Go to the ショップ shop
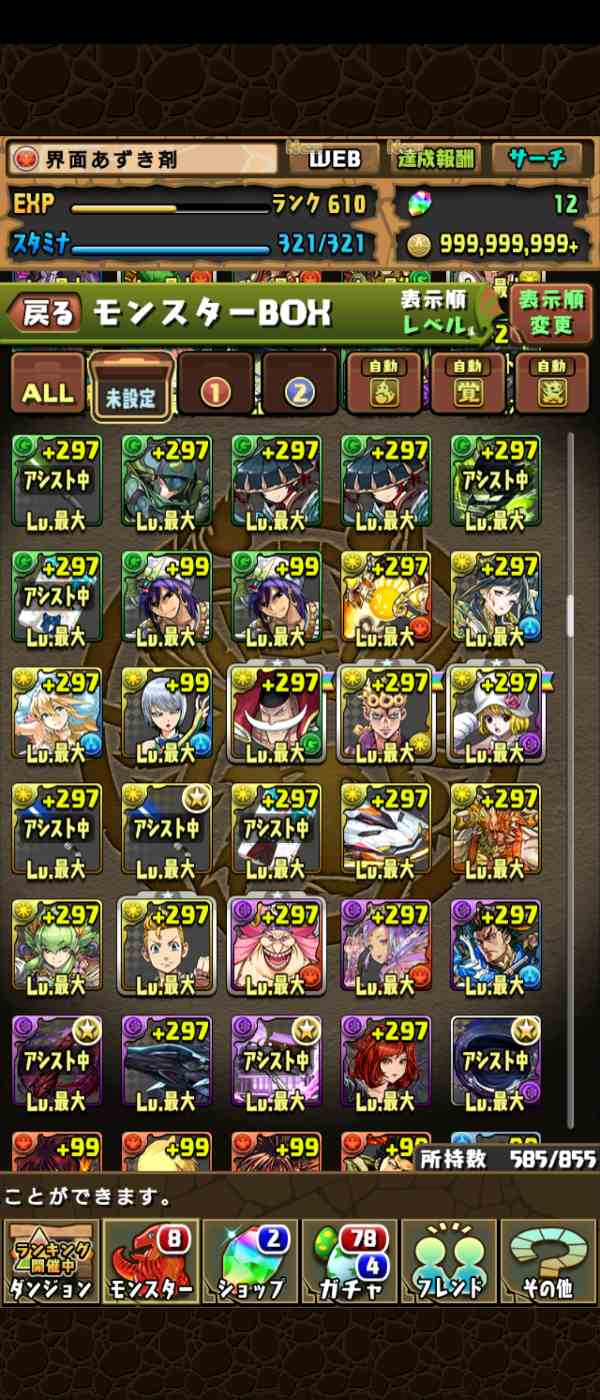 click(250, 1261)
